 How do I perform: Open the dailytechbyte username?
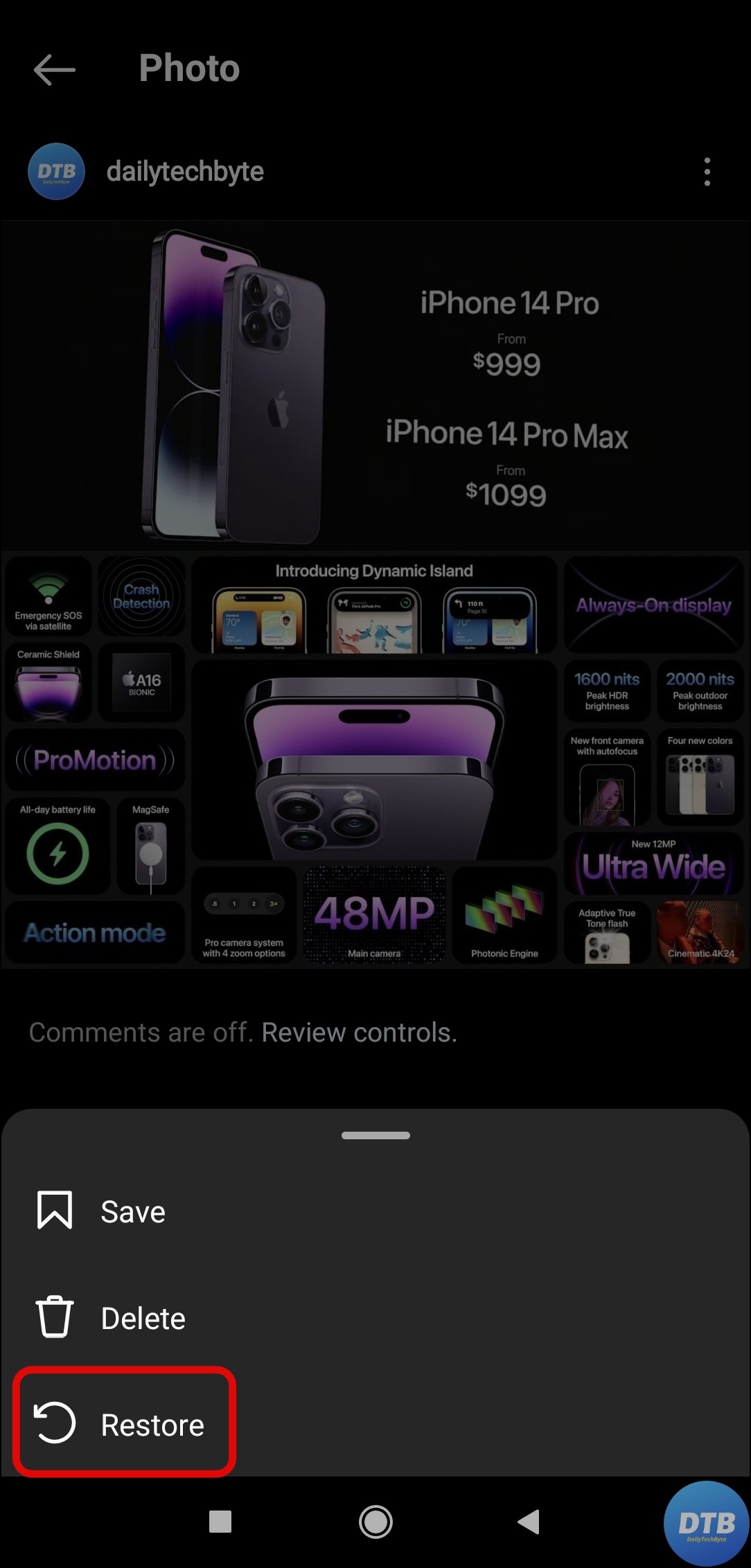click(185, 172)
